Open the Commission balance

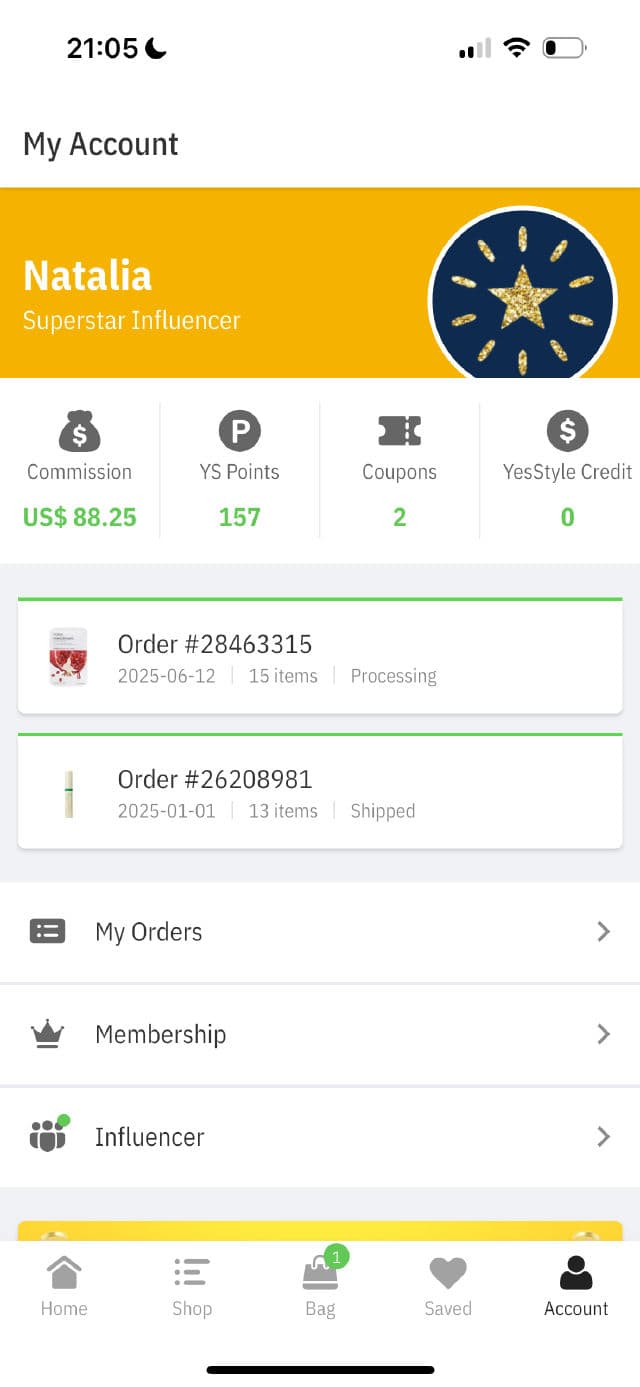(79, 472)
